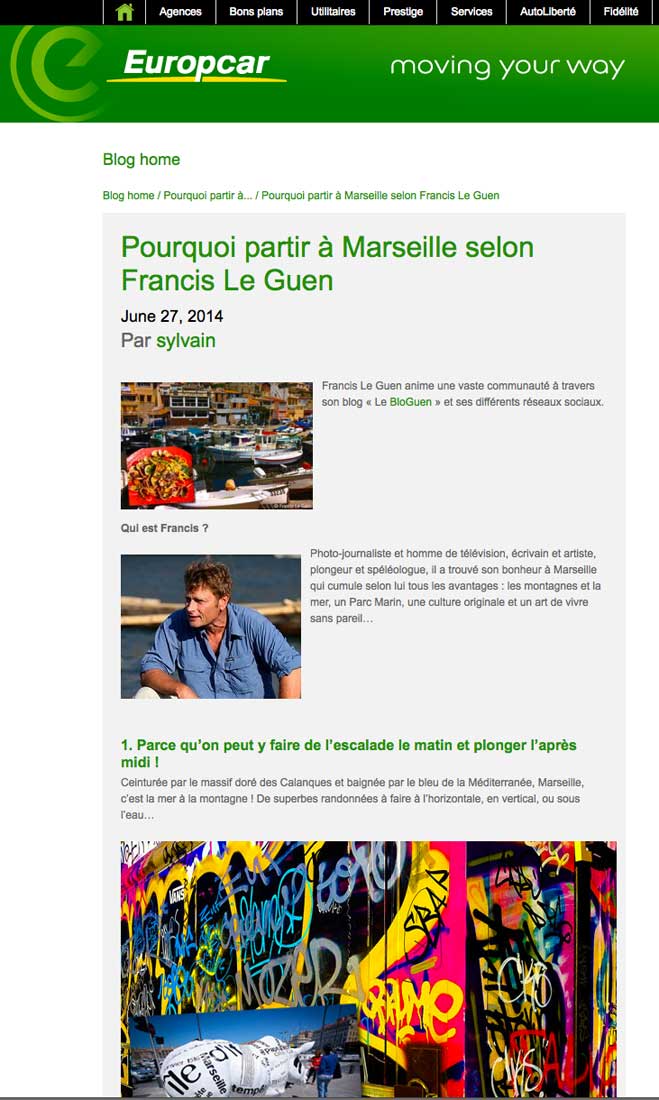The width and height of the screenshot is (659, 1100).
Task: Tap 'Blog home' in the breadcrumb trail
Action: 128,195
